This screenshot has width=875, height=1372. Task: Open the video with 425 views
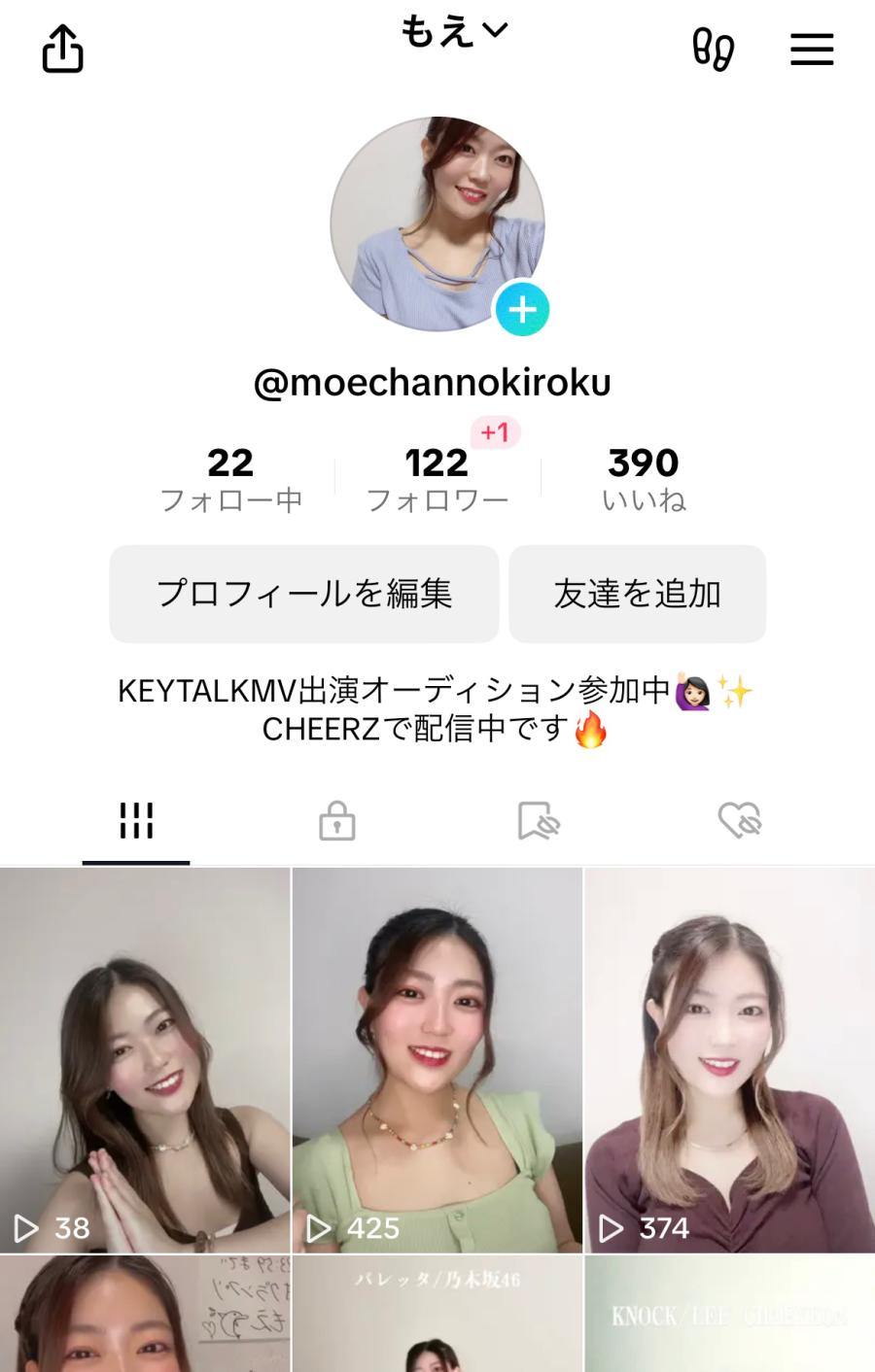pos(437,1059)
